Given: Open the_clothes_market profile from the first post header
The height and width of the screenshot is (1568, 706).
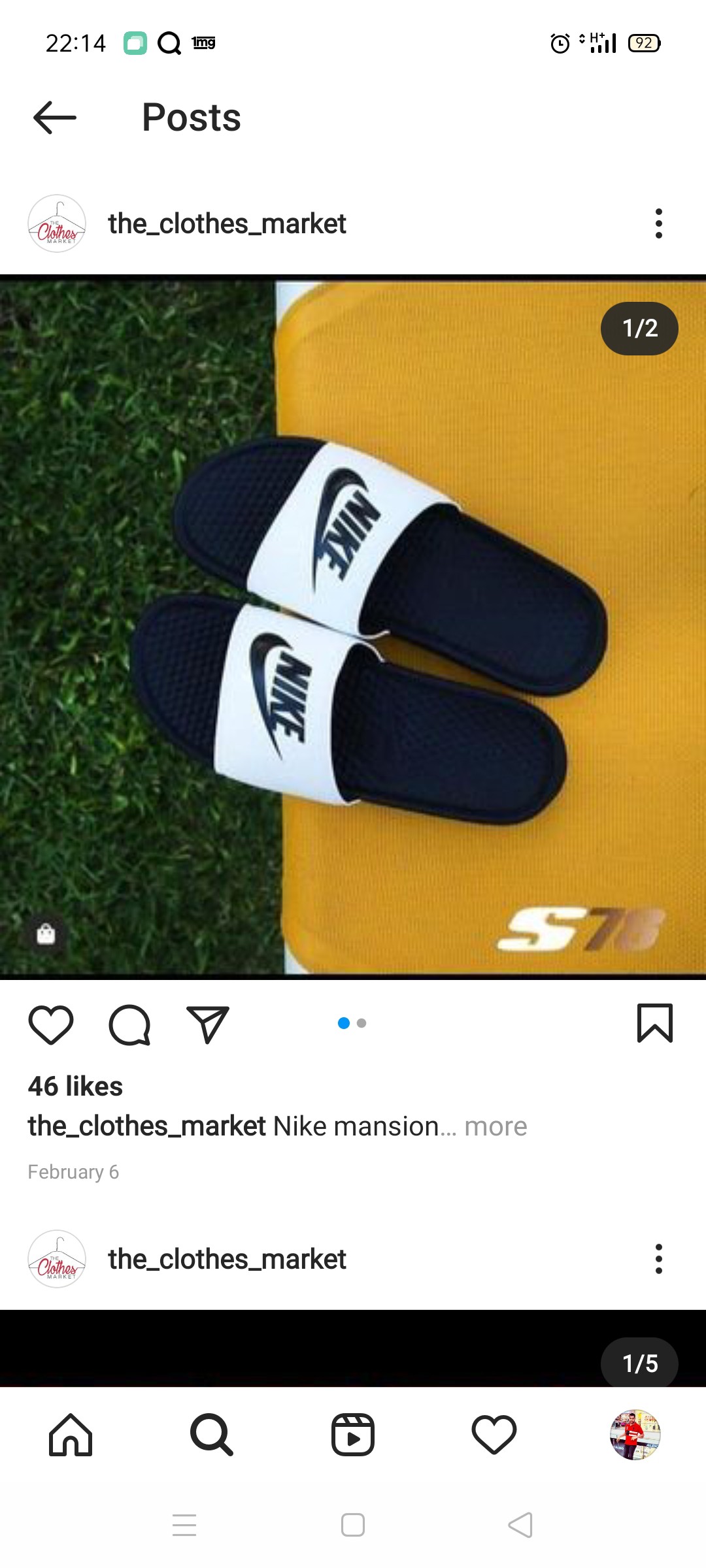Looking at the screenshot, I should pyautogui.click(x=227, y=223).
